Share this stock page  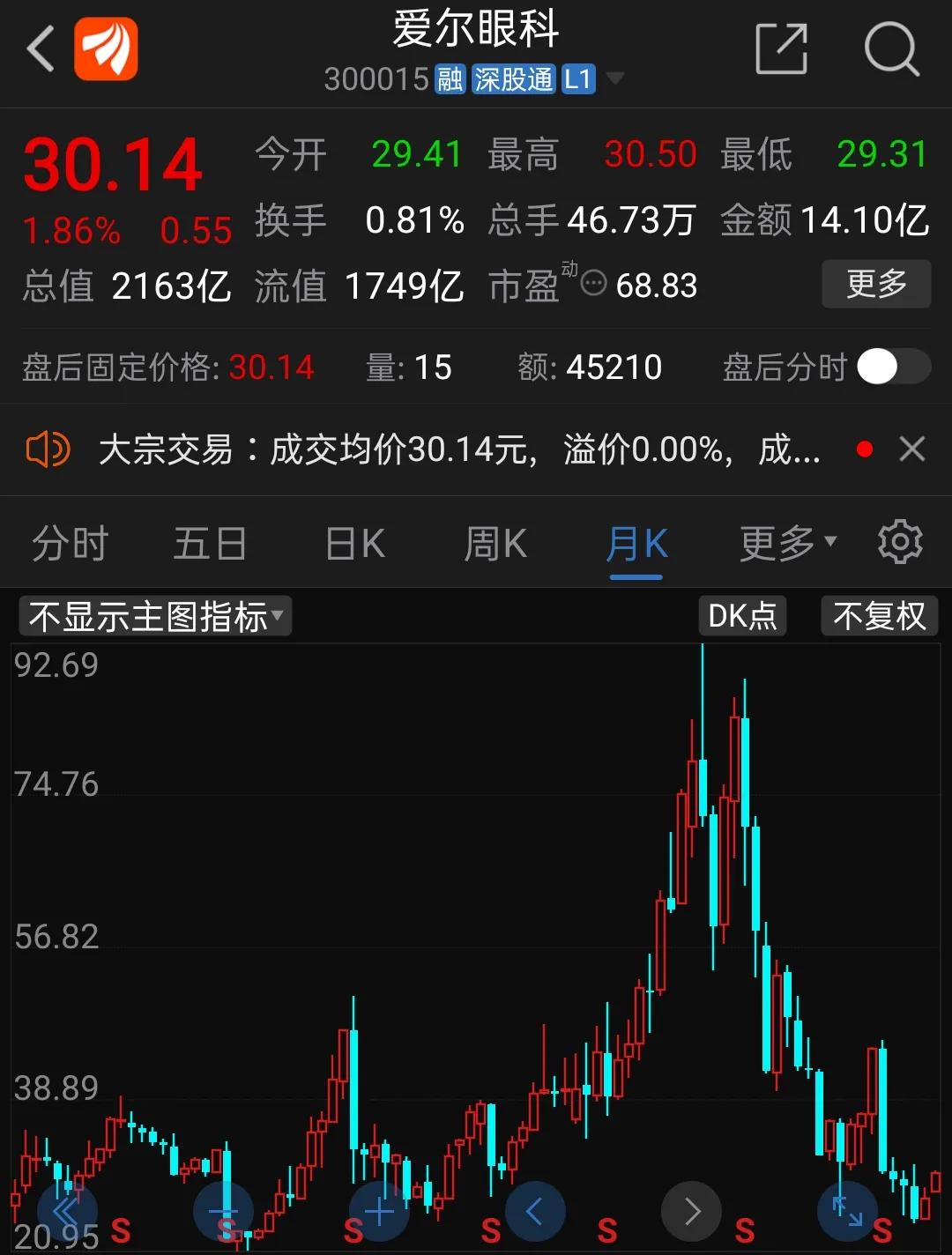pyautogui.click(x=782, y=49)
